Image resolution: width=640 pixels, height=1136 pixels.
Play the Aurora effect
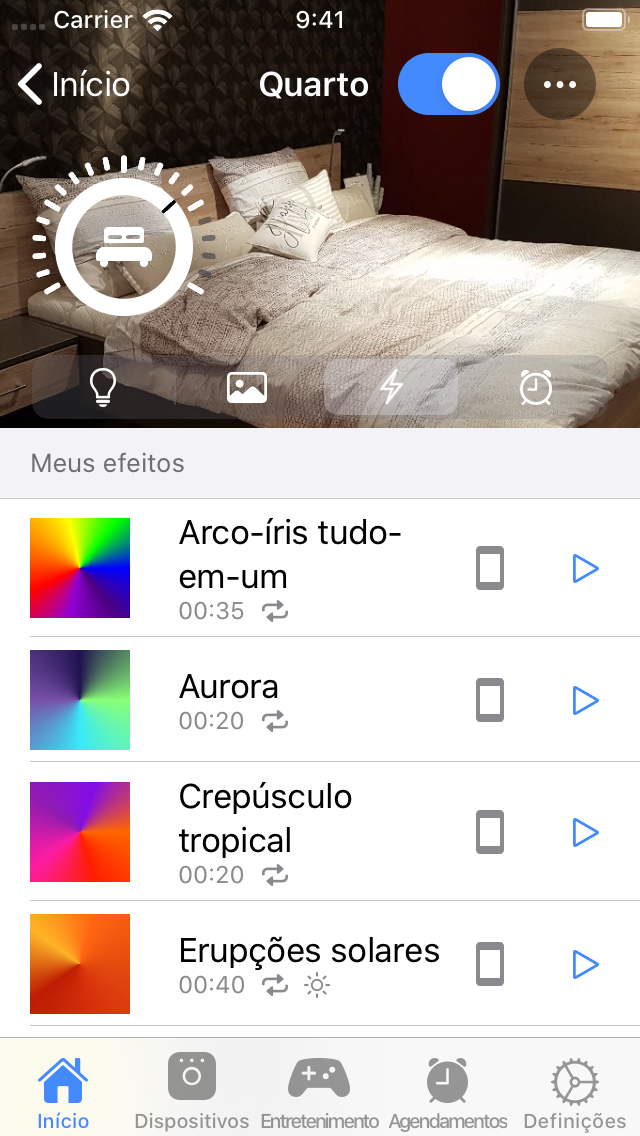click(x=585, y=700)
